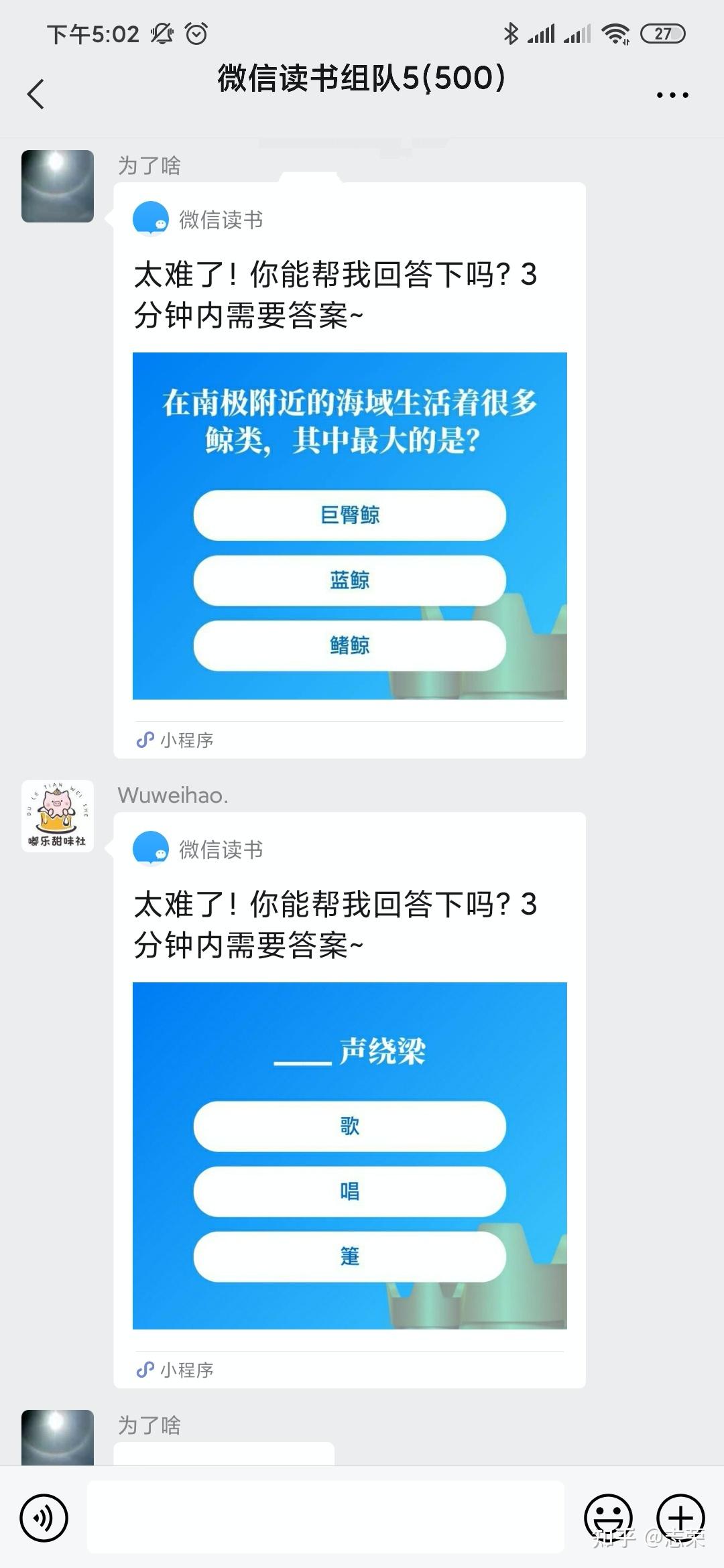The image size is (724, 1568).
Task: Select the 巨臀鲸 answer option
Action: 350,515
